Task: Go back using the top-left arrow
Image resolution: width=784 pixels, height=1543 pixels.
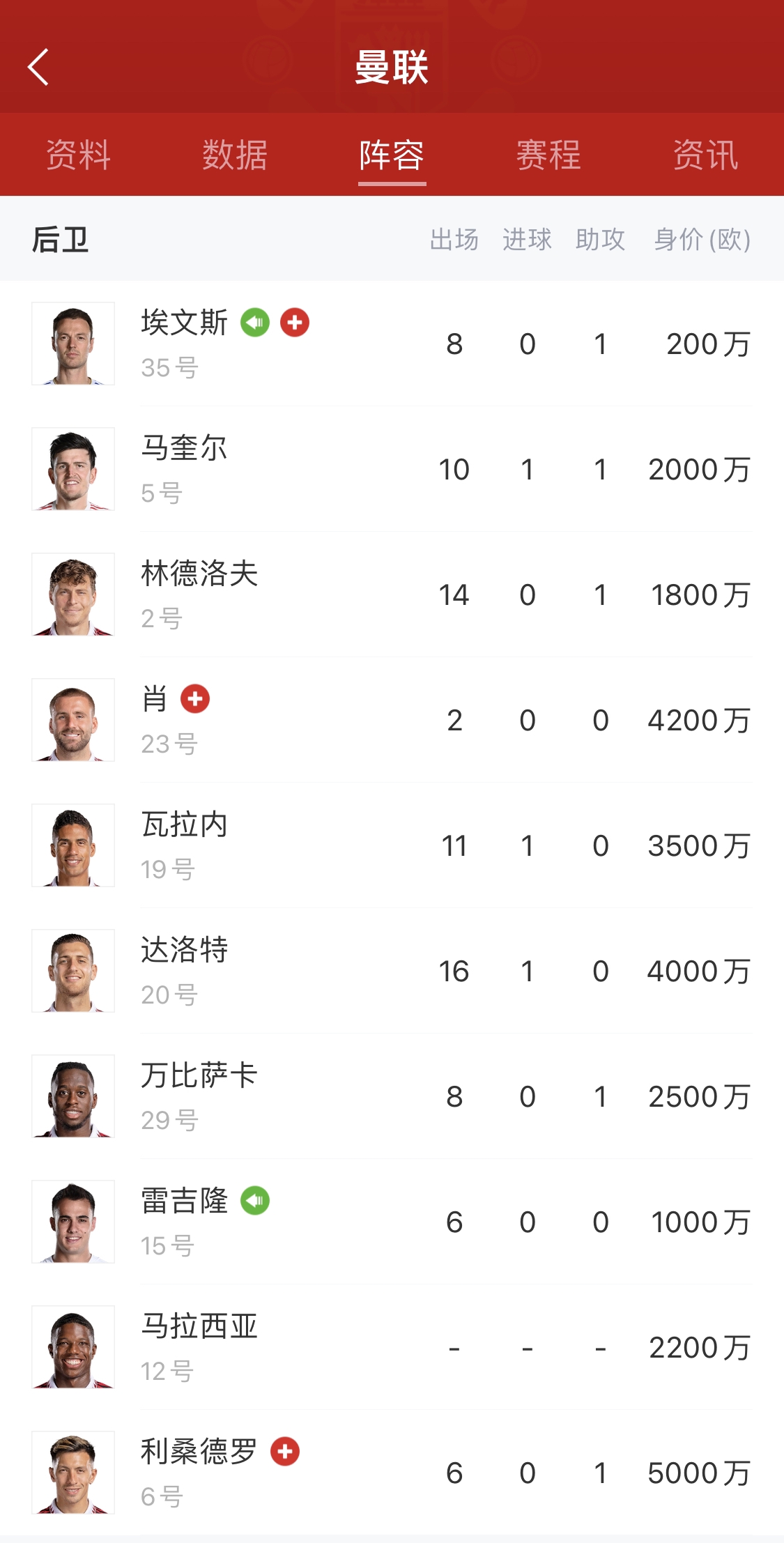Action: [38, 67]
